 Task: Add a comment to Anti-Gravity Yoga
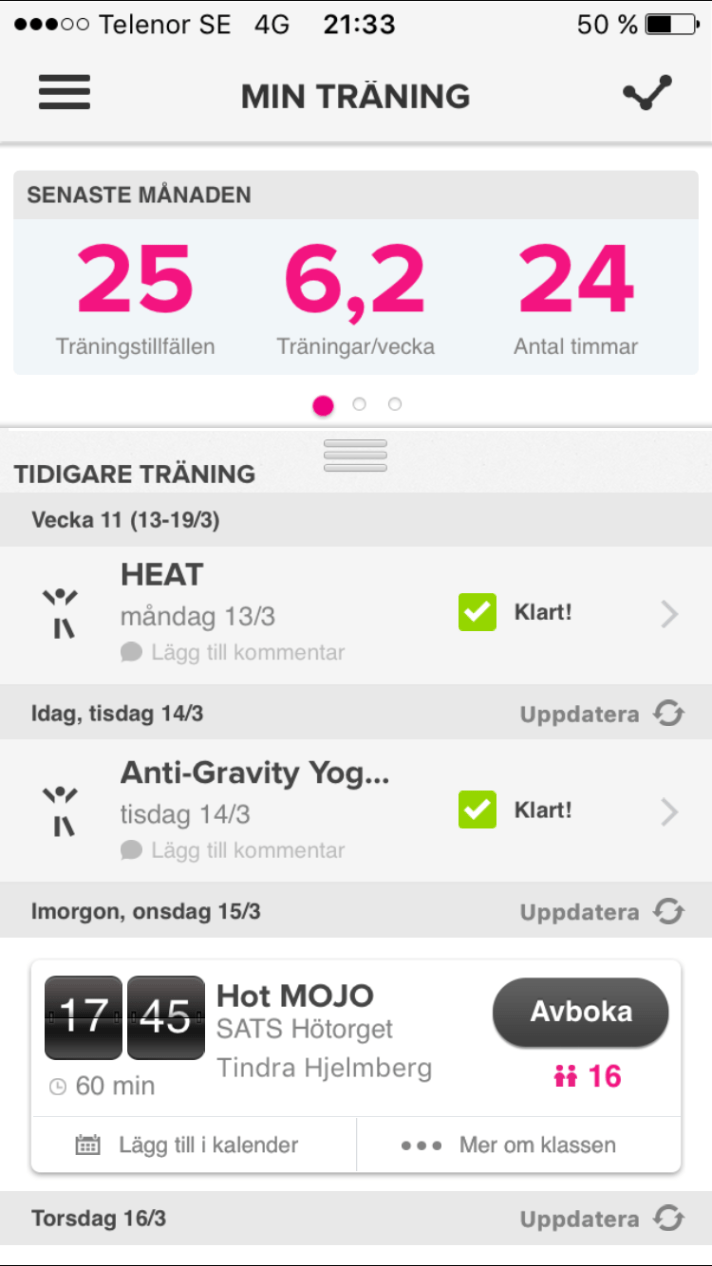pyautogui.click(x=234, y=851)
